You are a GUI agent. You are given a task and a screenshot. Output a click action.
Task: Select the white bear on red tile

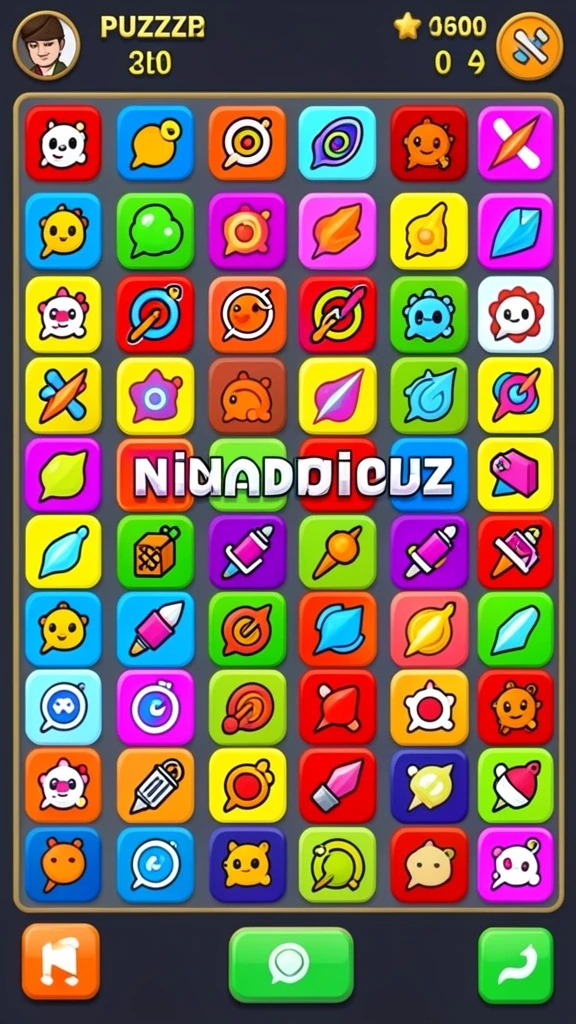63,142
